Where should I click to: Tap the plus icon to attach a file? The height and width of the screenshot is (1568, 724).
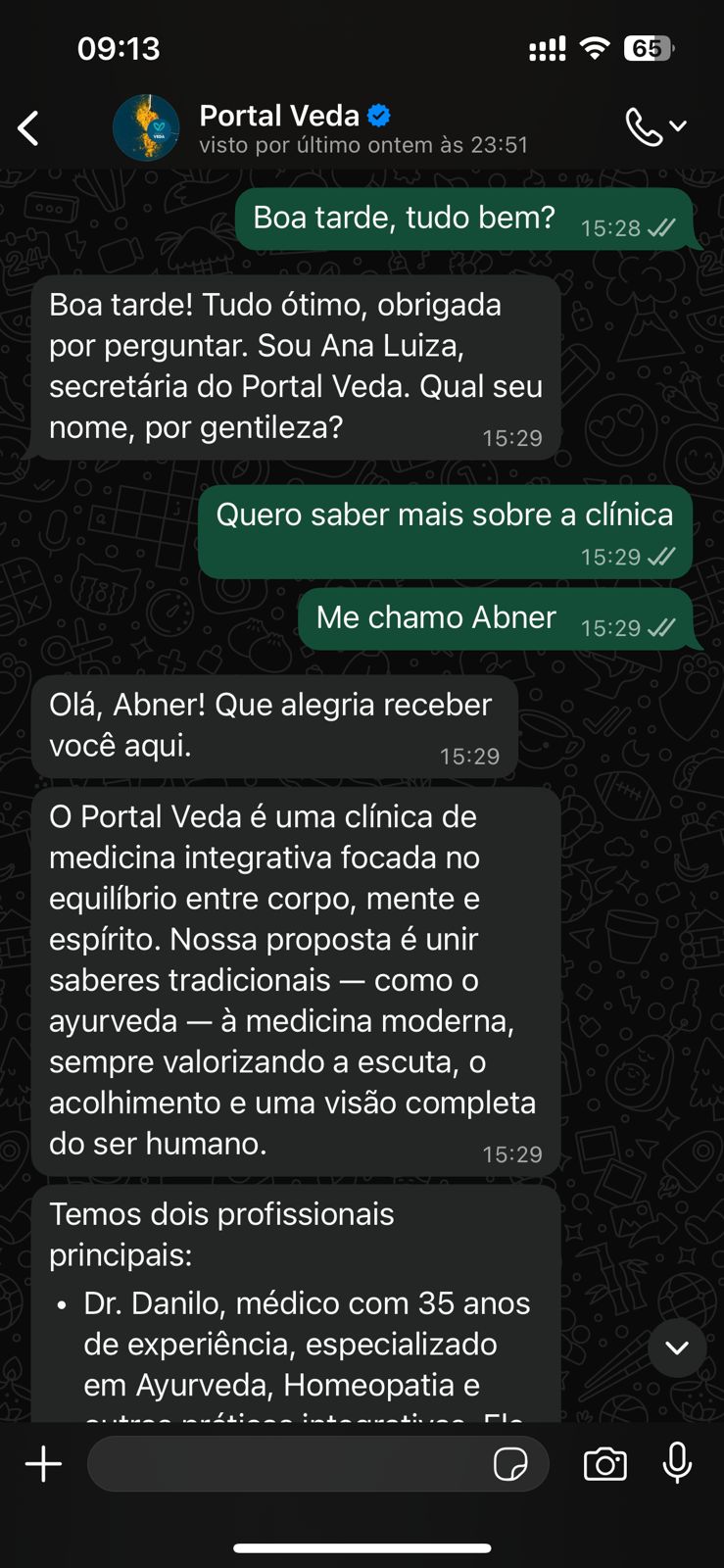(43, 1463)
